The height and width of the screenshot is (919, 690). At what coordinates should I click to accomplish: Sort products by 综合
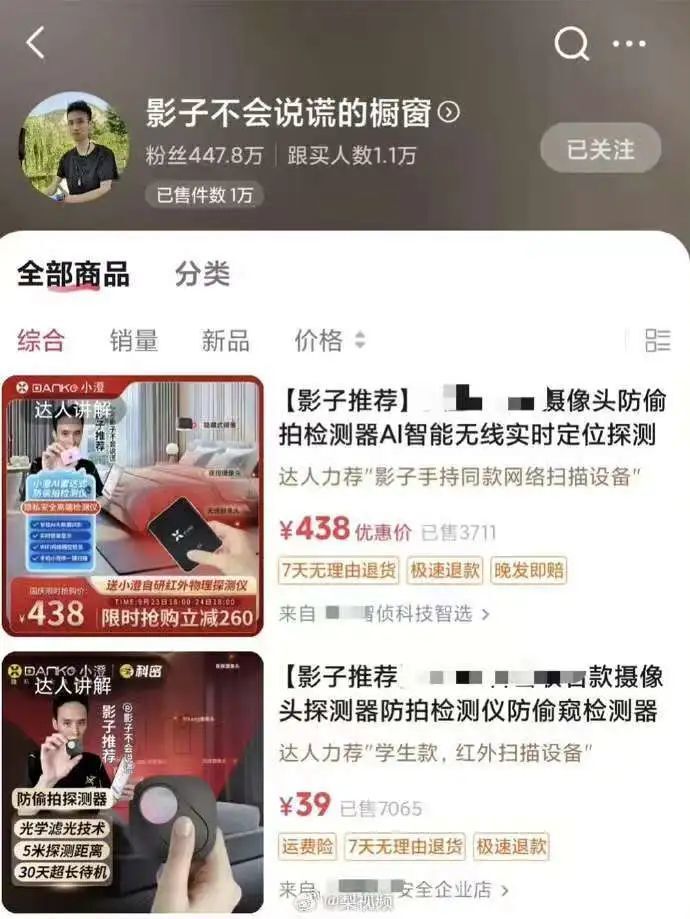(41, 340)
